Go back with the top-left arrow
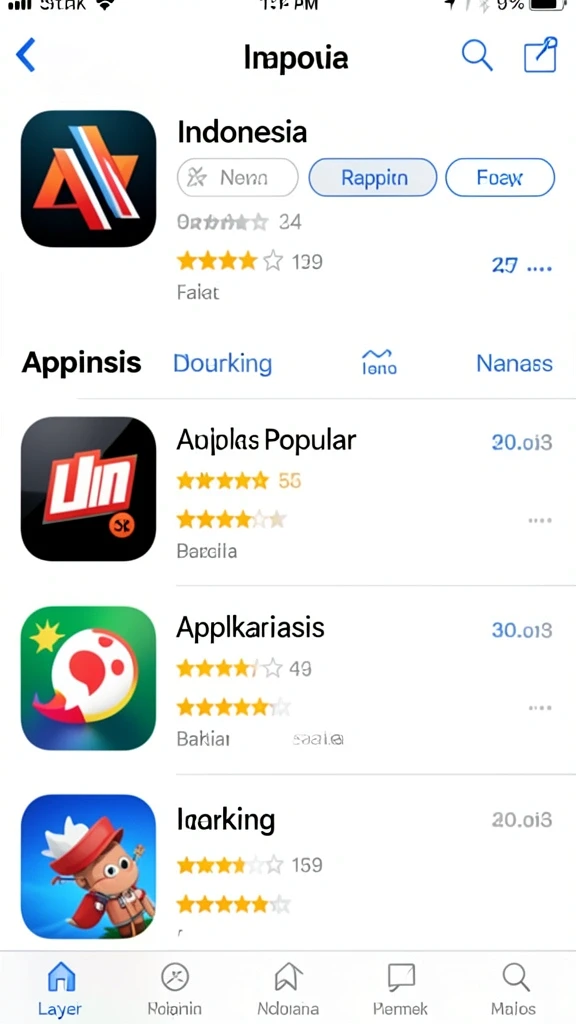576x1024 pixels. click(x=25, y=55)
